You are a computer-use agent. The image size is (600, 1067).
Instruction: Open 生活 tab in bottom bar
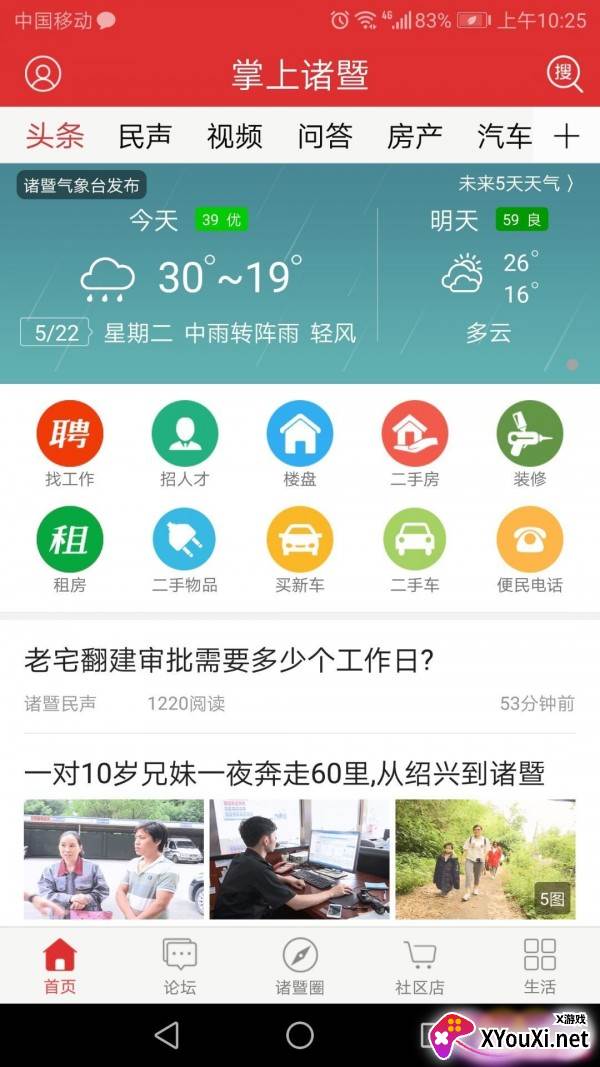[540, 966]
